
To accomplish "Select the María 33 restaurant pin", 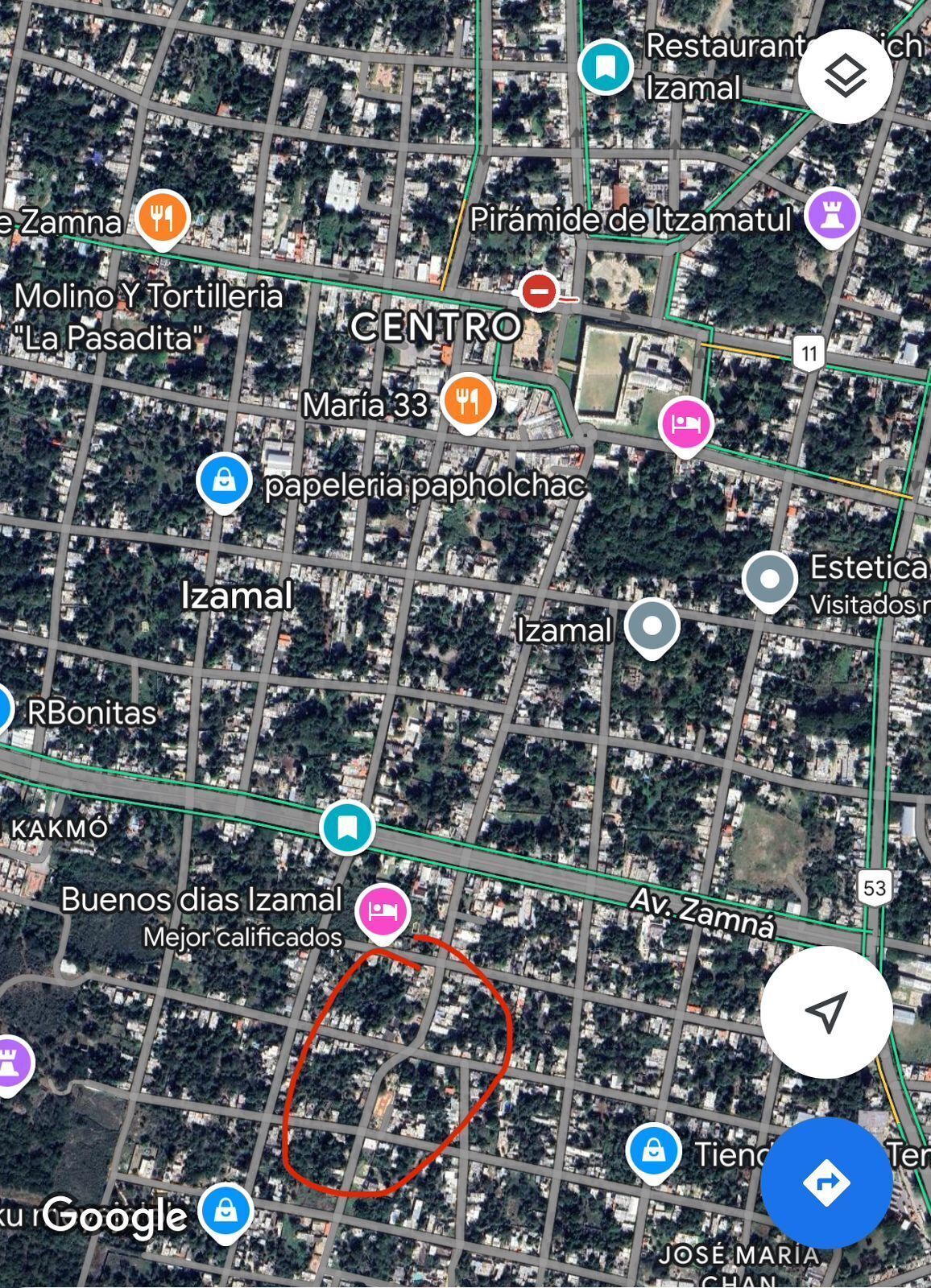I will pos(467,400).
